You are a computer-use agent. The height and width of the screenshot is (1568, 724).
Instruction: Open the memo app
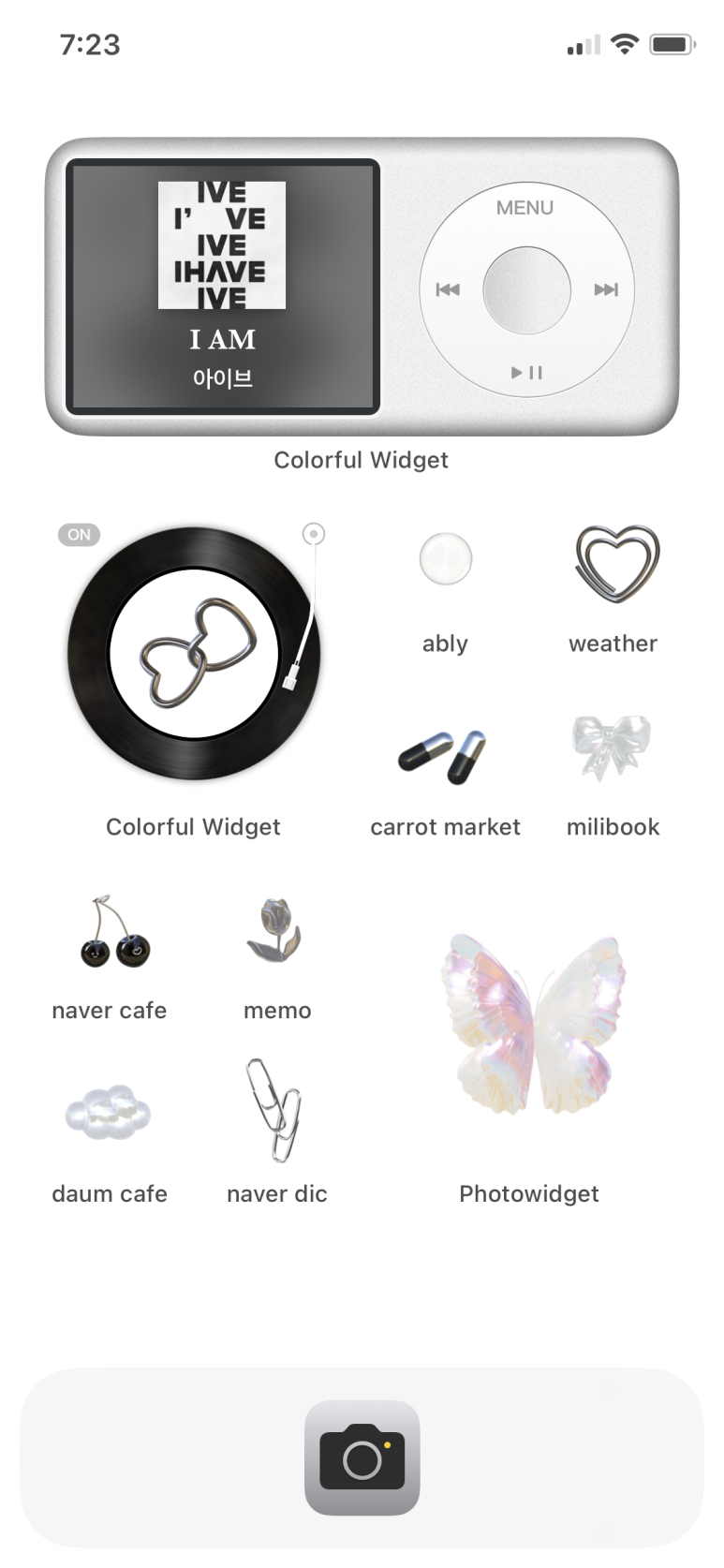tap(277, 931)
